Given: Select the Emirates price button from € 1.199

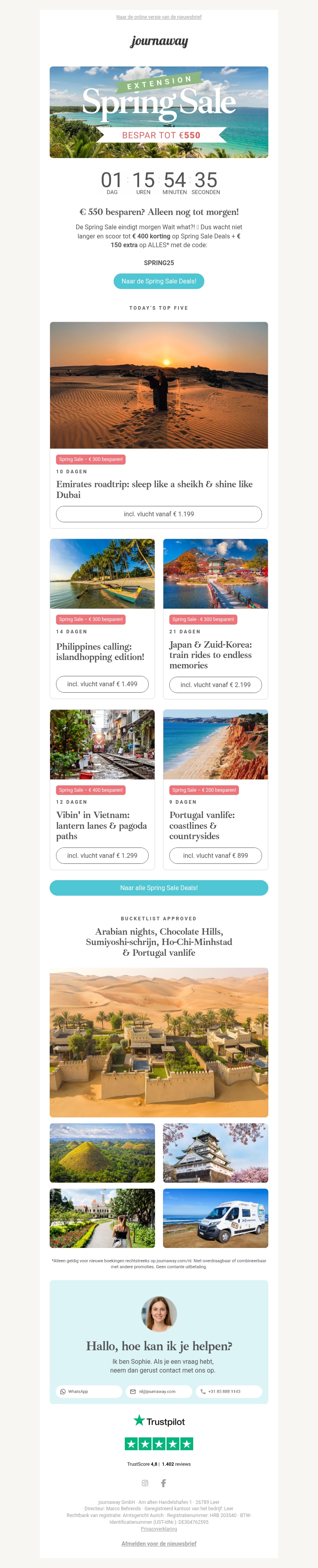Looking at the screenshot, I should point(159,514).
